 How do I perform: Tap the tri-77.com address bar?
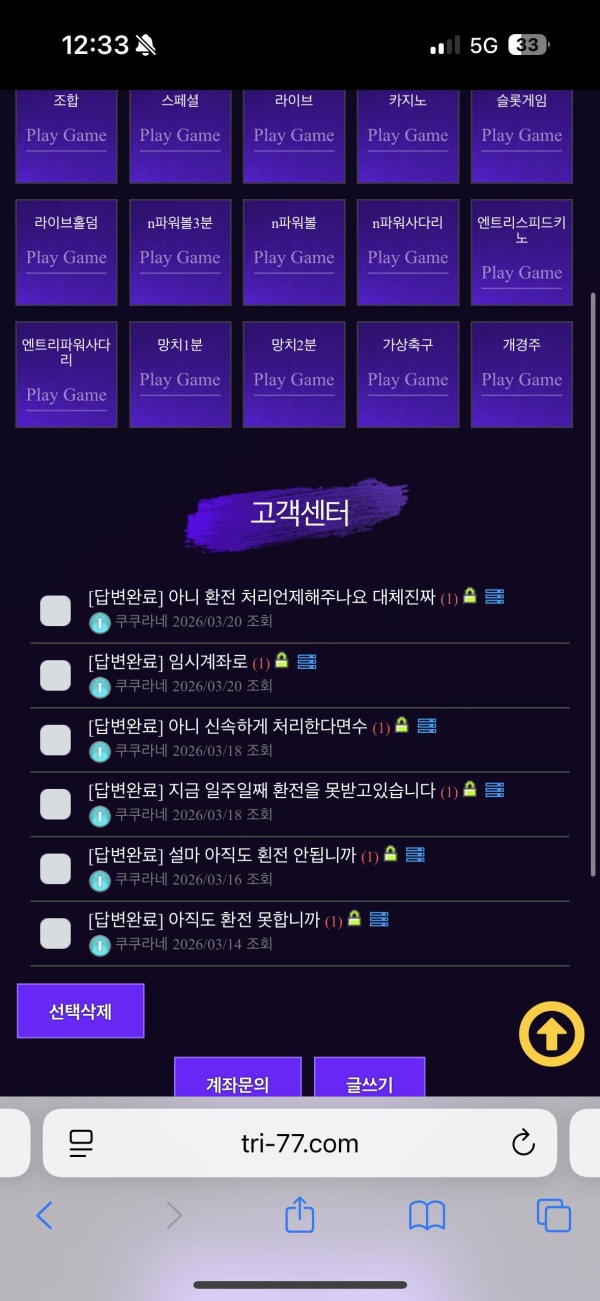point(300,1143)
